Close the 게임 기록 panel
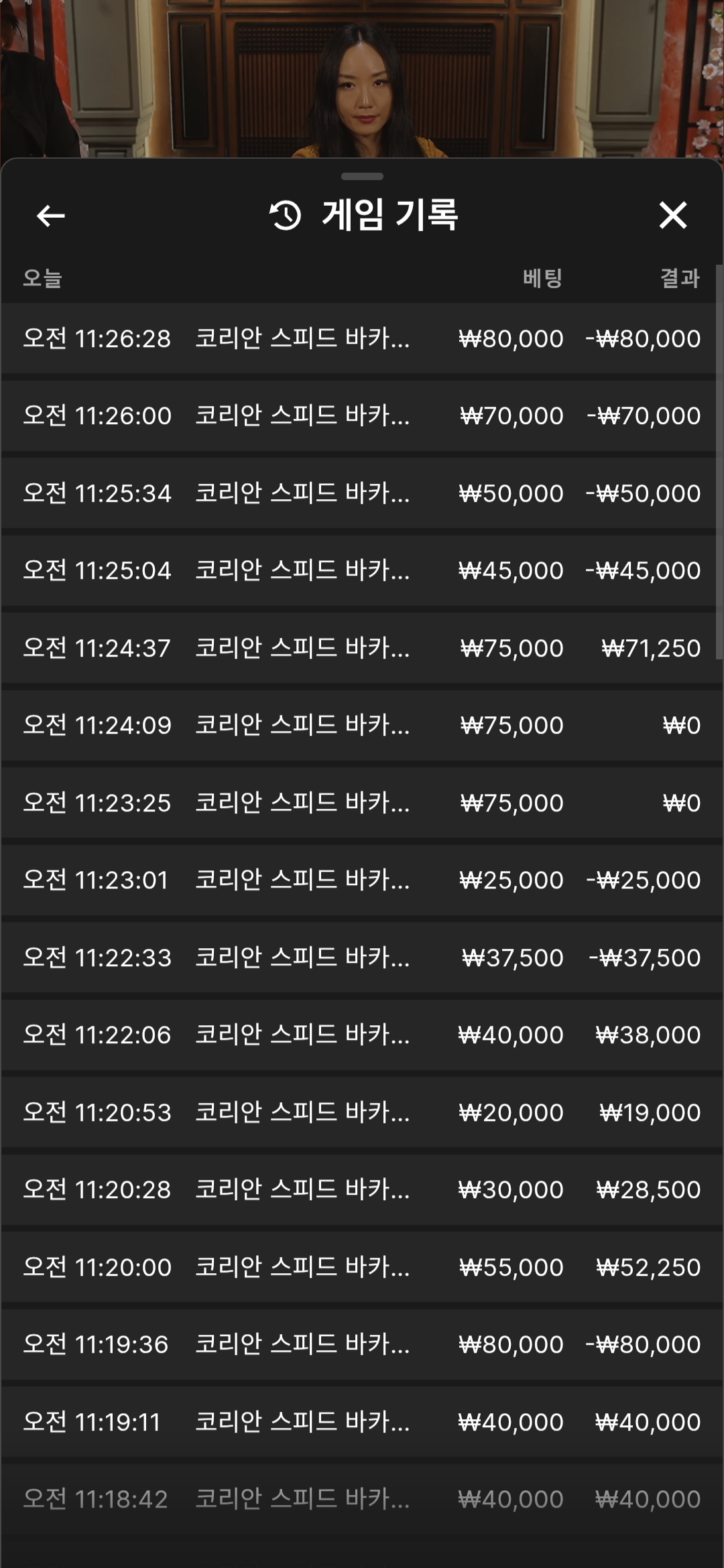The image size is (724, 1568). pyautogui.click(x=672, y=216)
